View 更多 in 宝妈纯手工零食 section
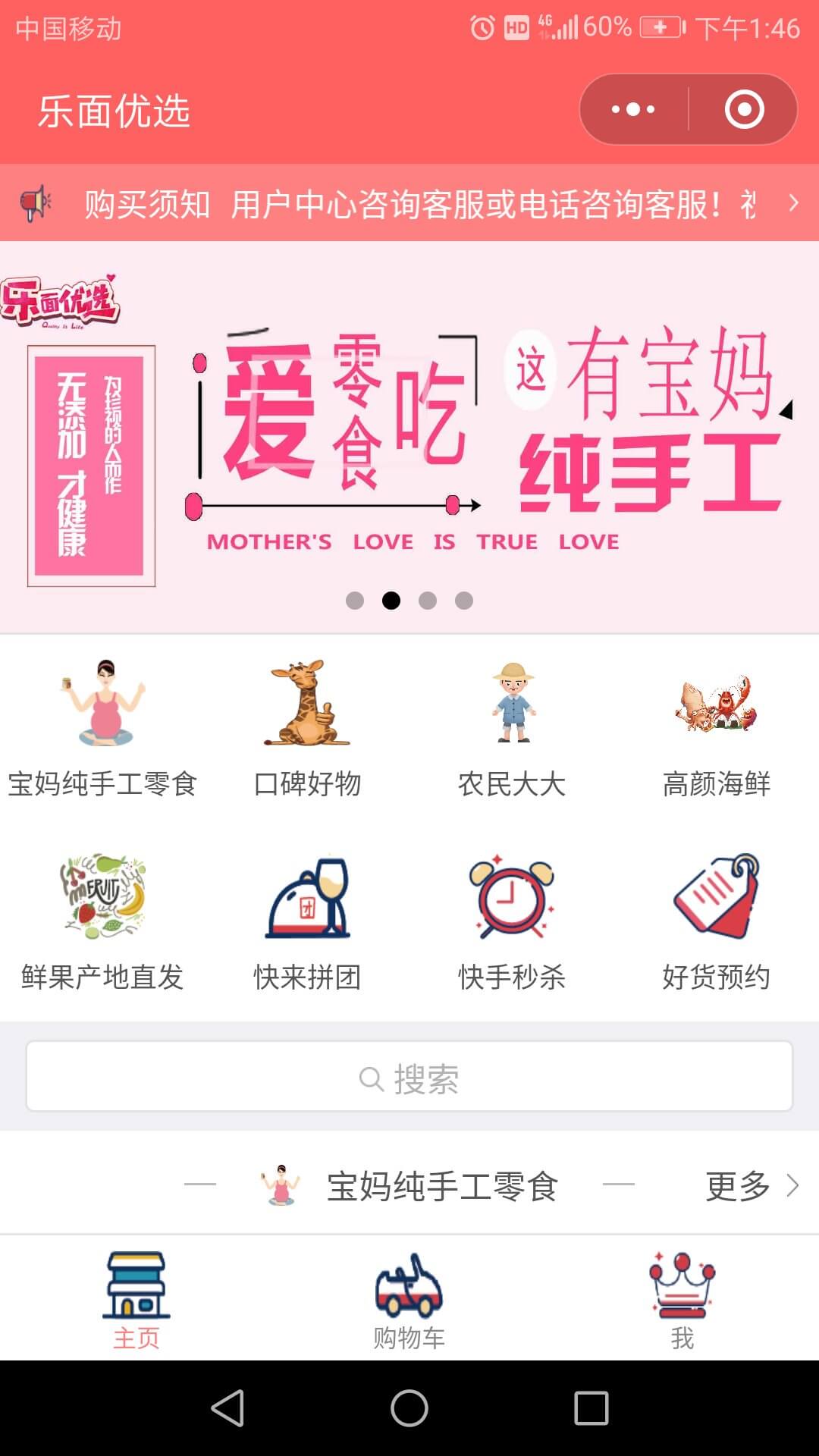The image size is (819, 1456). (x=751, y=1186)
